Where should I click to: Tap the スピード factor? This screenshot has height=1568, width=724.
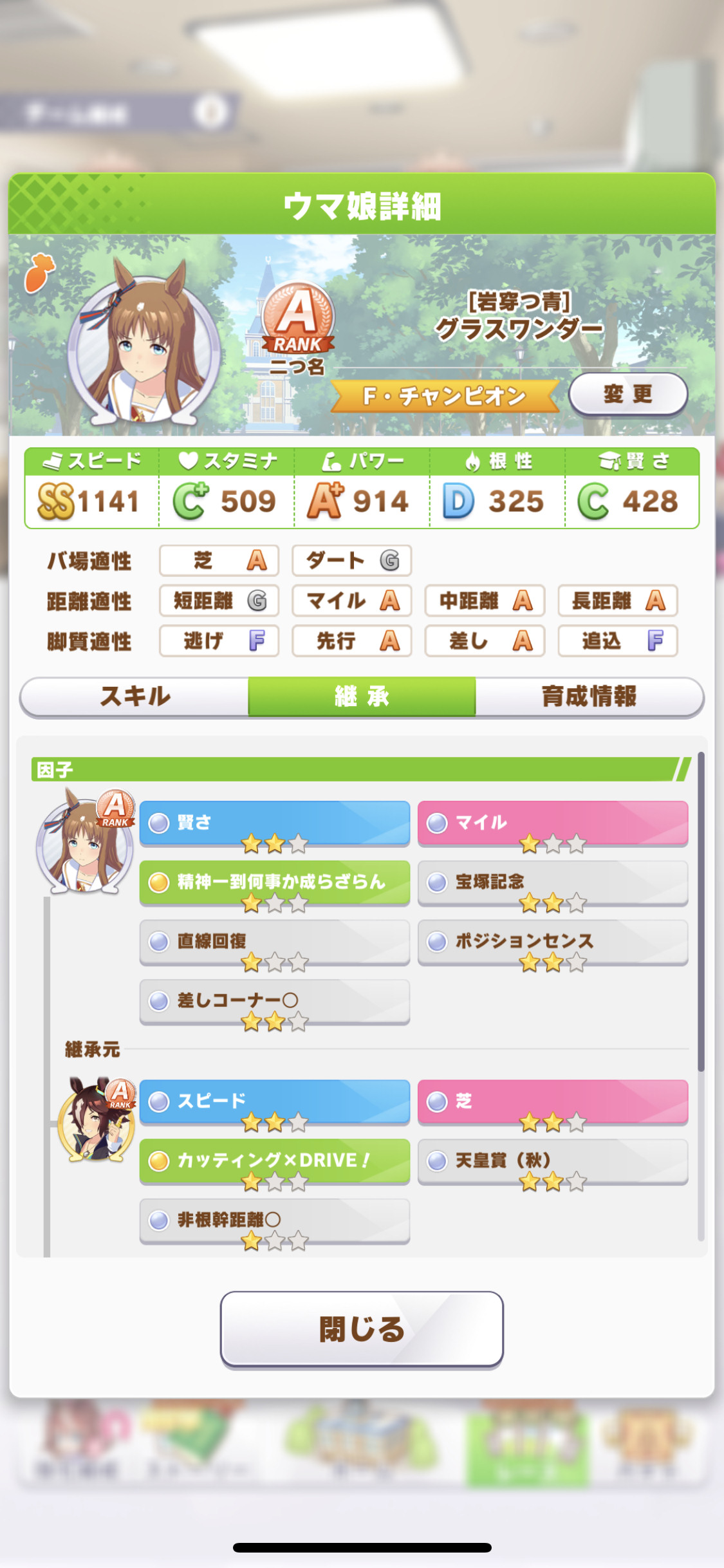[275, 1102]
